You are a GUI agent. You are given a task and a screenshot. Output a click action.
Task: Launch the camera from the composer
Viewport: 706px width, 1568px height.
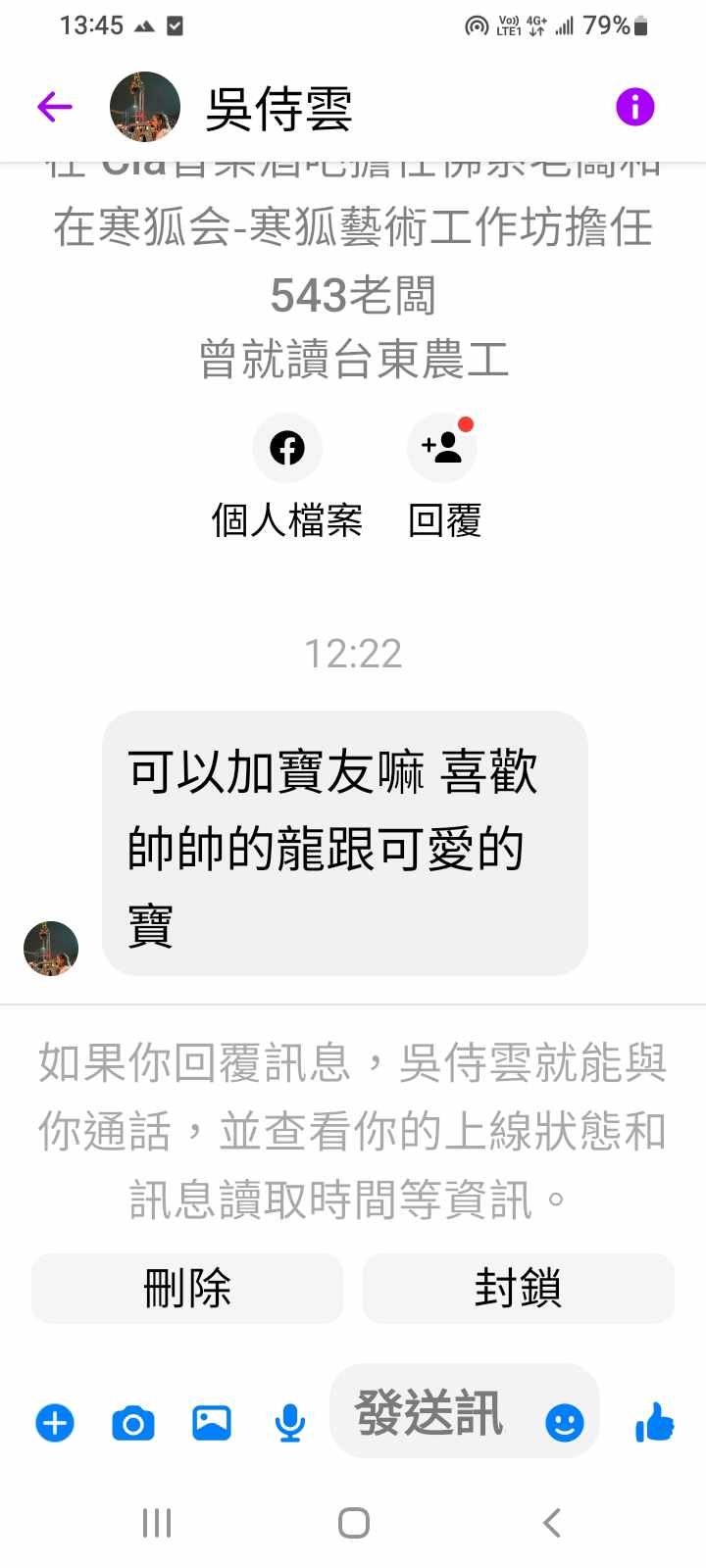tap(133, 1422)
